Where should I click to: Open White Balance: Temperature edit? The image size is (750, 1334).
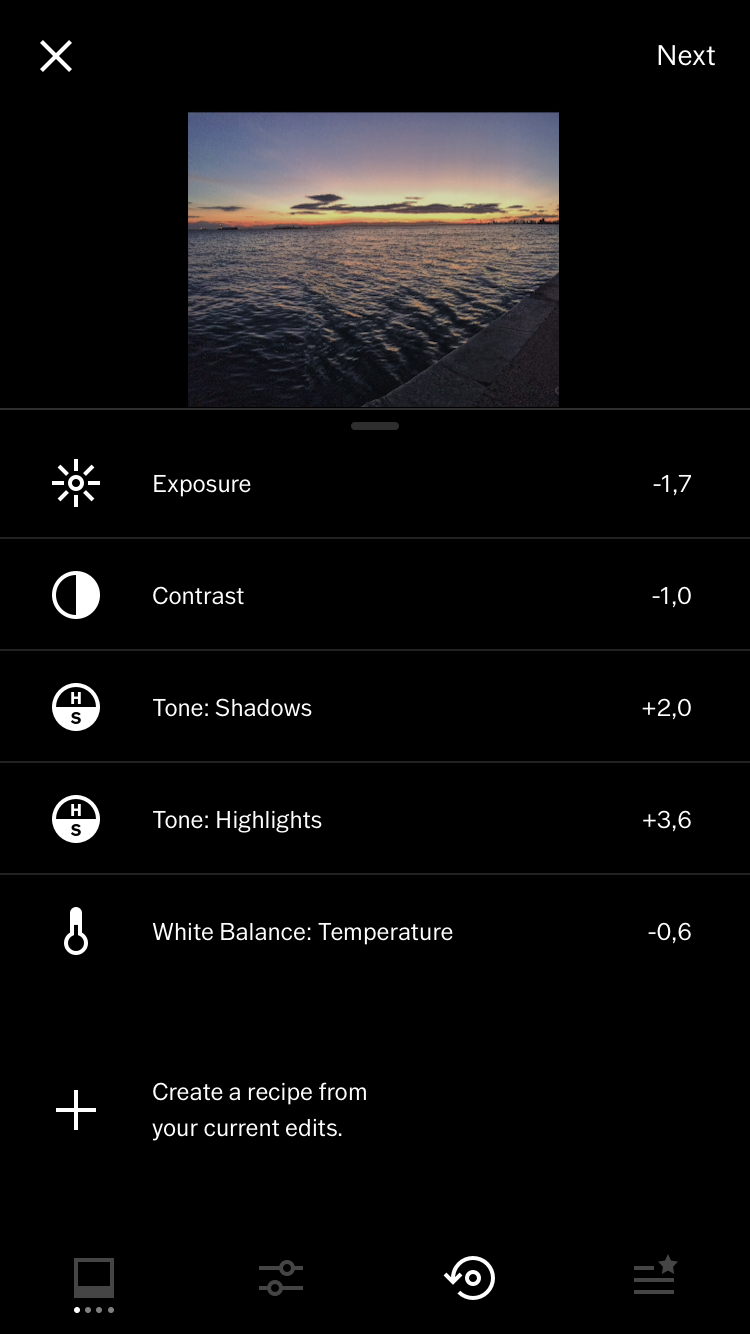[374, 932]
